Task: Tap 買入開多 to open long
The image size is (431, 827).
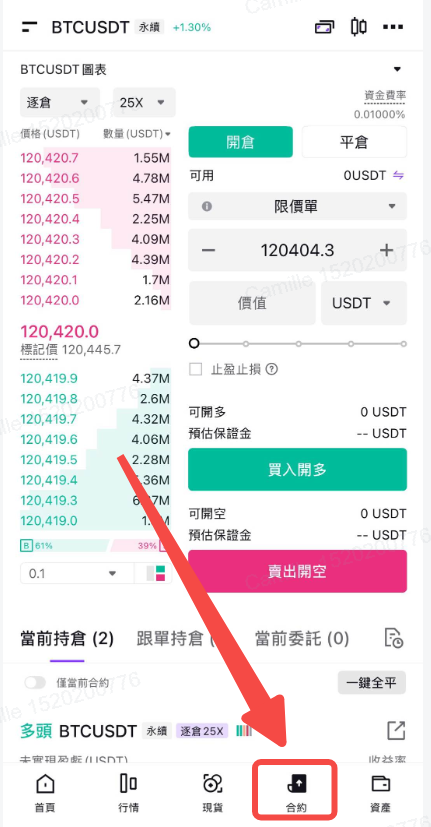Action: [298, 469]
